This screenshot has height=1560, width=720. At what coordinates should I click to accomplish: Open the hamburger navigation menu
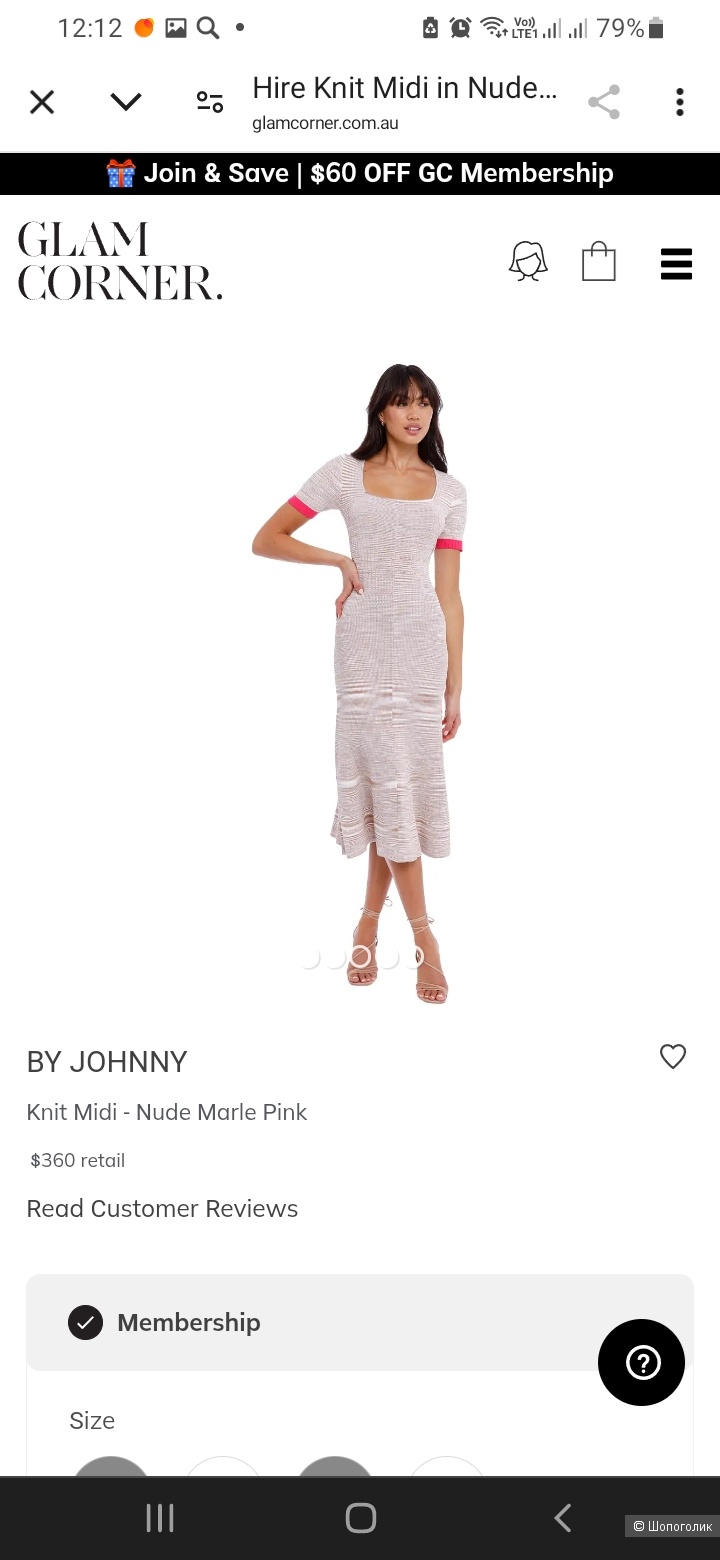click(677, 263)
